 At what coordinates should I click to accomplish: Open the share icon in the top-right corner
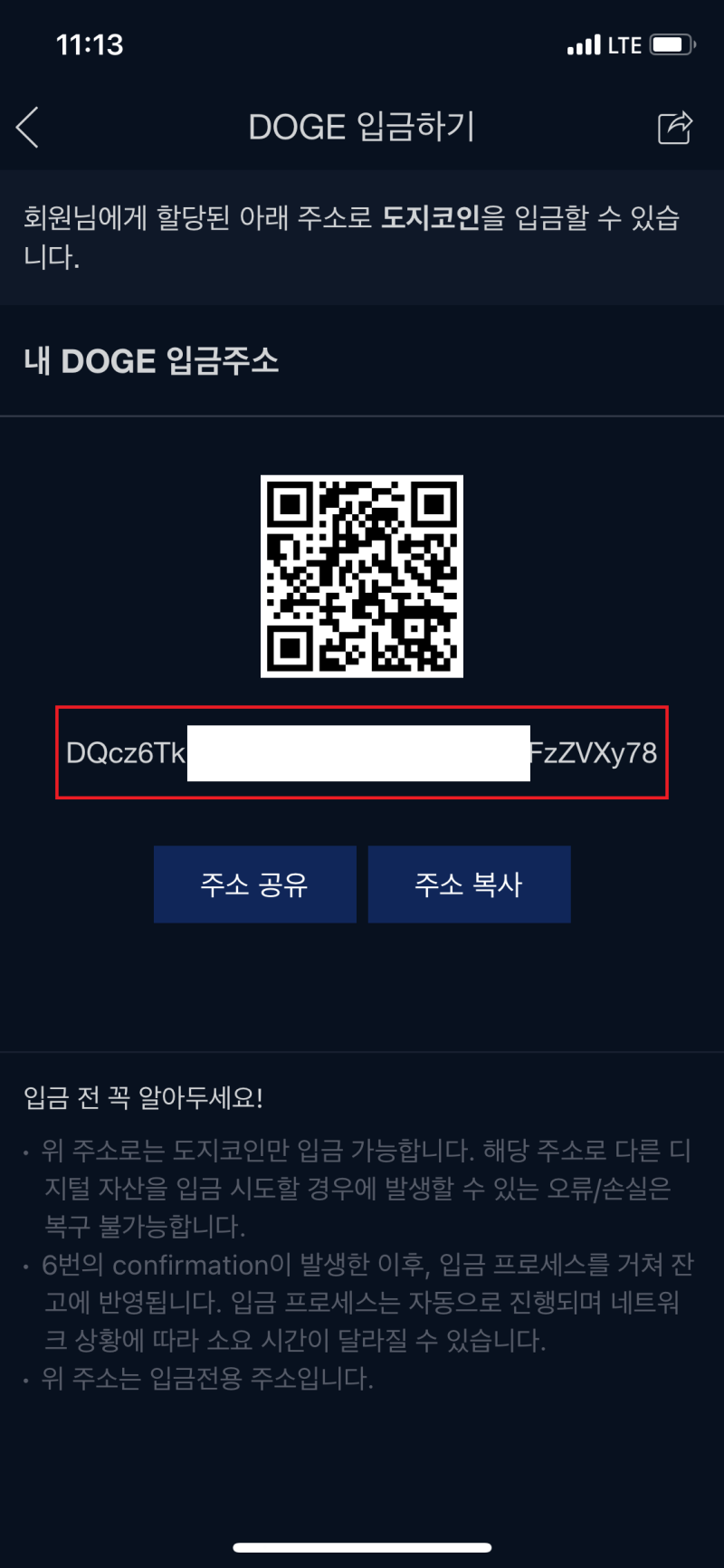pyautogui.click(x=674, y=127)
